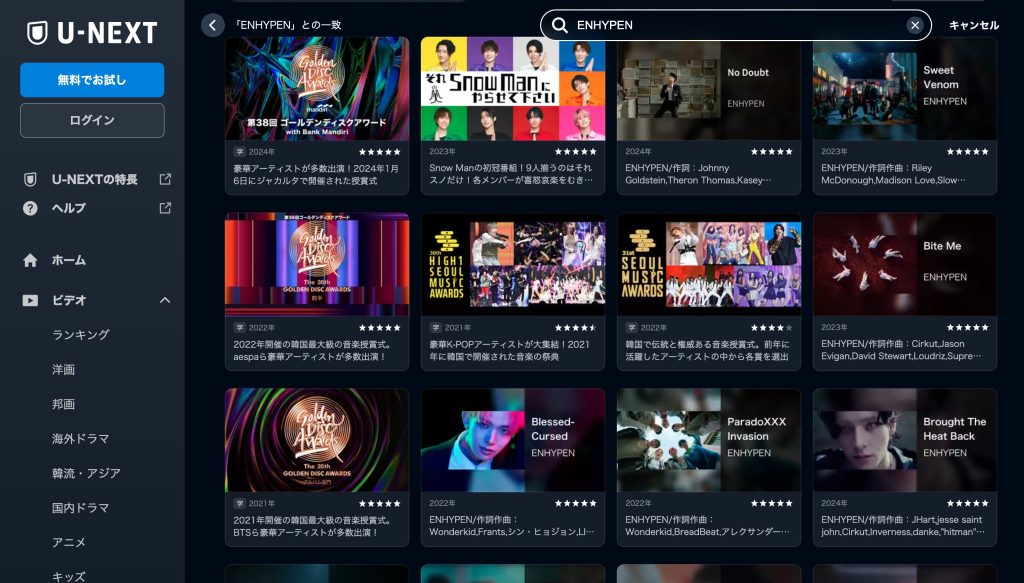Browse the 韓流・アジア category
This screenshot has height=583, width=1024.
[x=86, y=473]
